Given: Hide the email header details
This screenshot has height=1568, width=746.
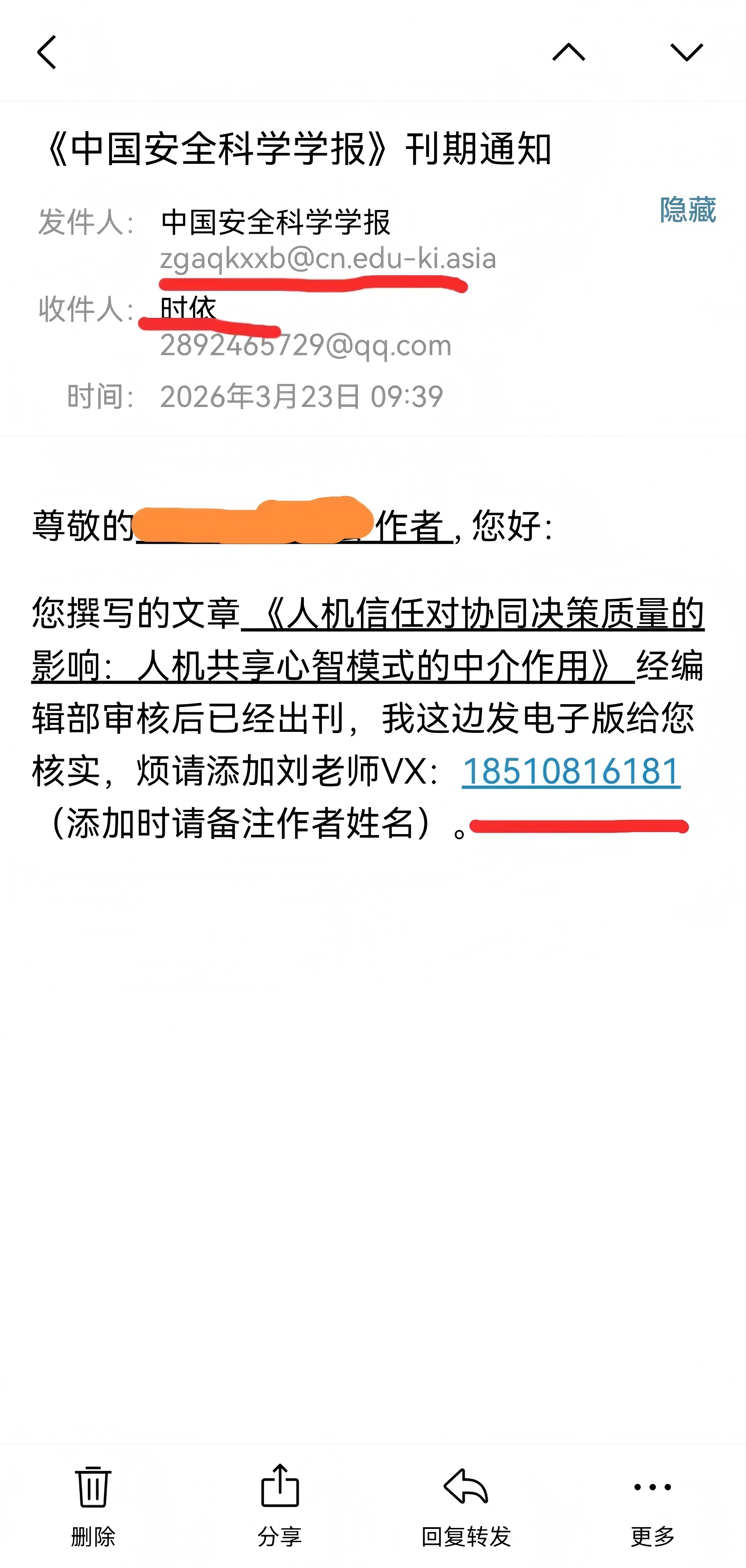Looking at the screenshot, I should coord(688,210).
